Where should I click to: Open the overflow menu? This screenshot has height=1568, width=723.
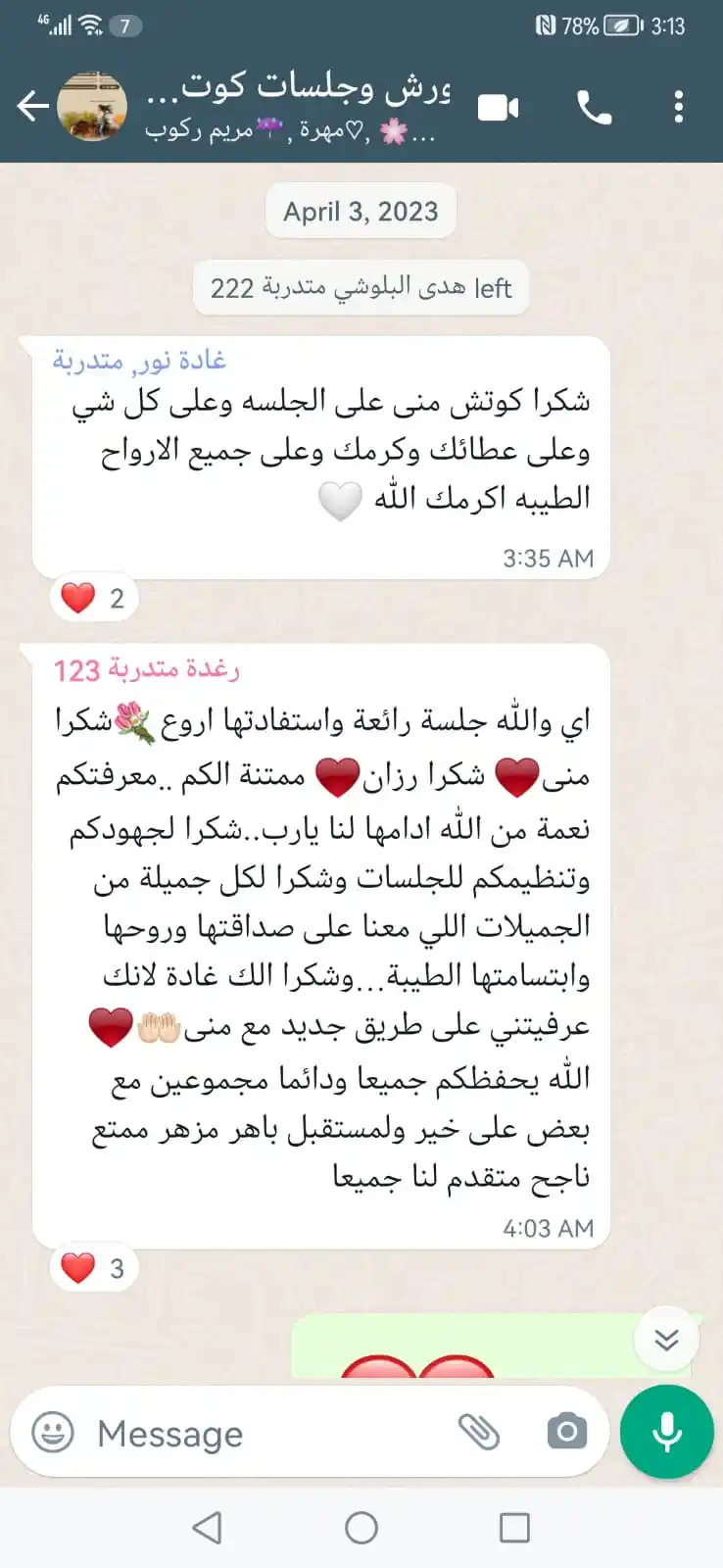(679, 107)
